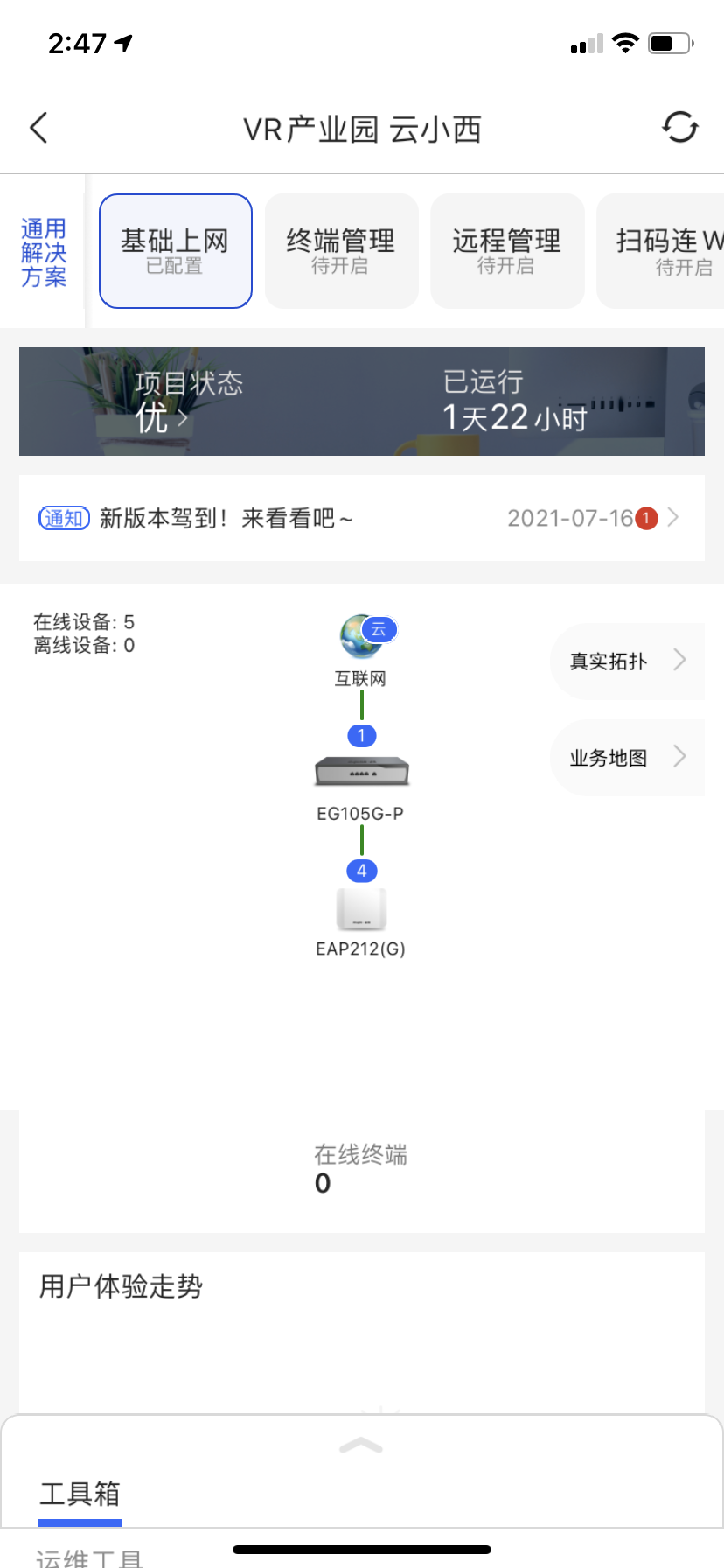Expand the 真实拓扑 real topology view
The height and width of the screenshot is (1568, 724).
tap(626, 661)
